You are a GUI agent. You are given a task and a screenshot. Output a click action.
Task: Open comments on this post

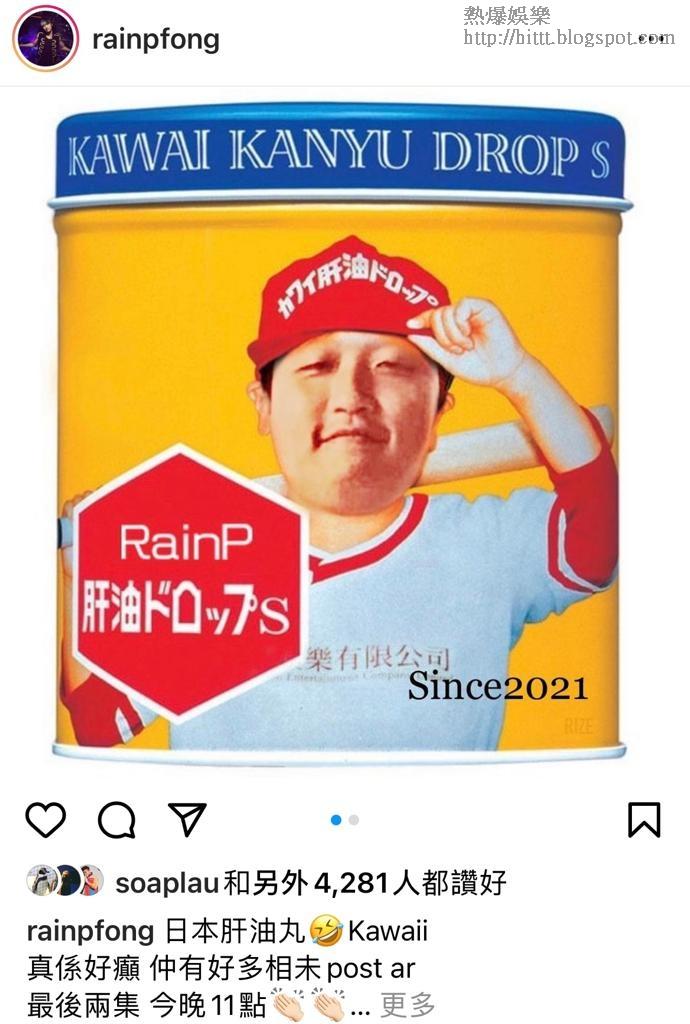coord(116,820)
